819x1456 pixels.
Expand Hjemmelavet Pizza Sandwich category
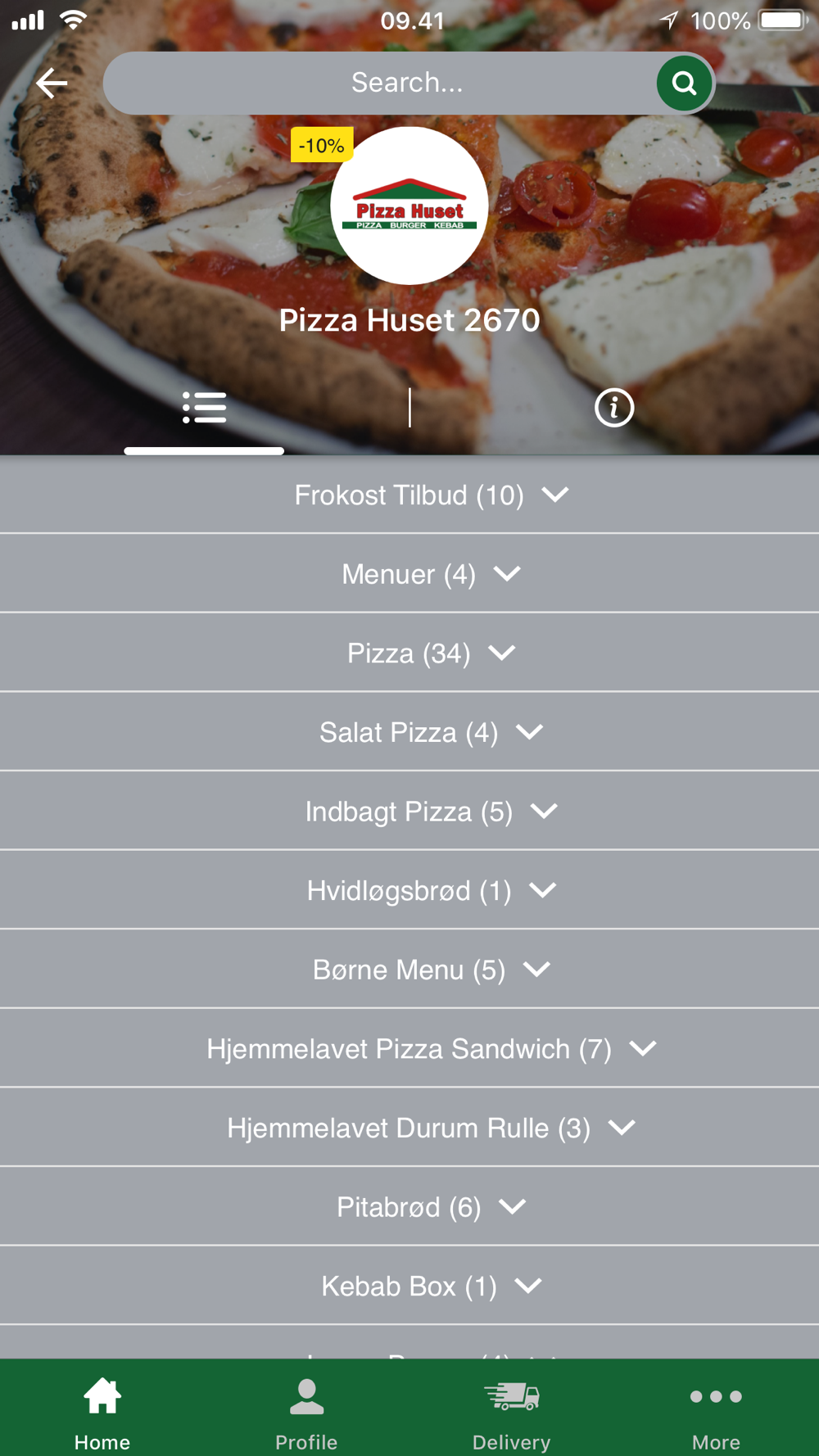click(409, 1049)
